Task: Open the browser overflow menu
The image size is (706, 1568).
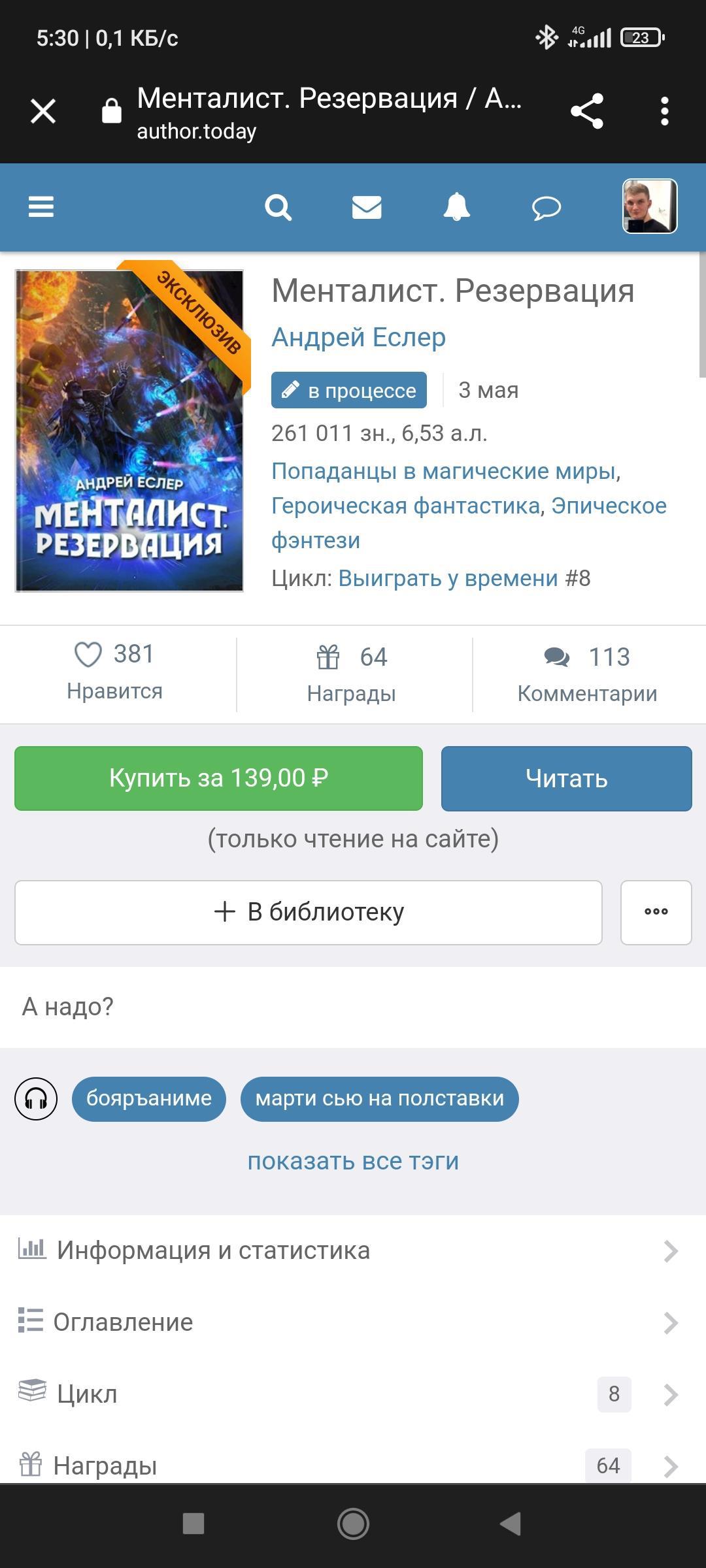Action: click(x=664, y=111)
